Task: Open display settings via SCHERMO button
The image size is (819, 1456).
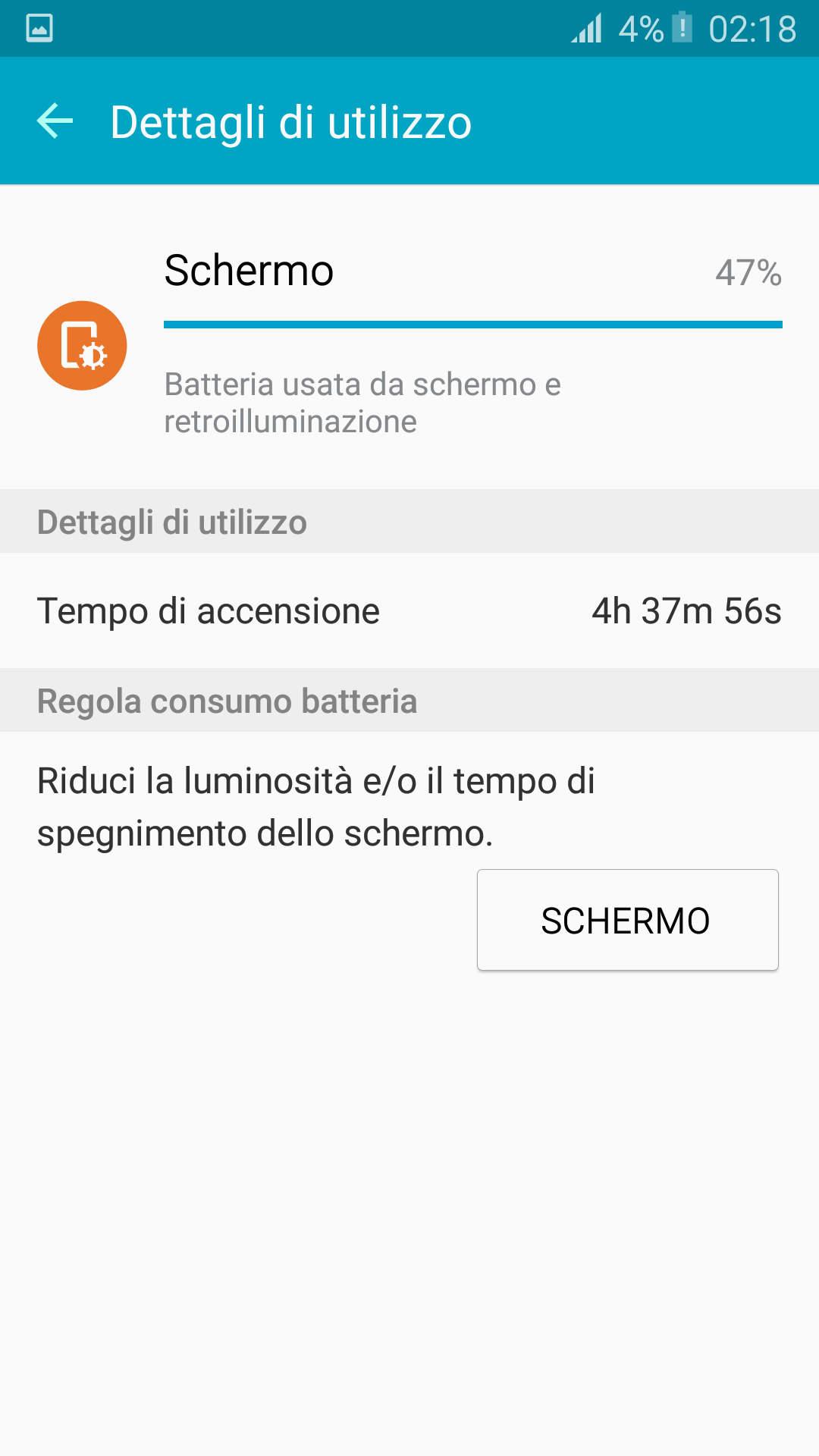Action: coord(627,920)
